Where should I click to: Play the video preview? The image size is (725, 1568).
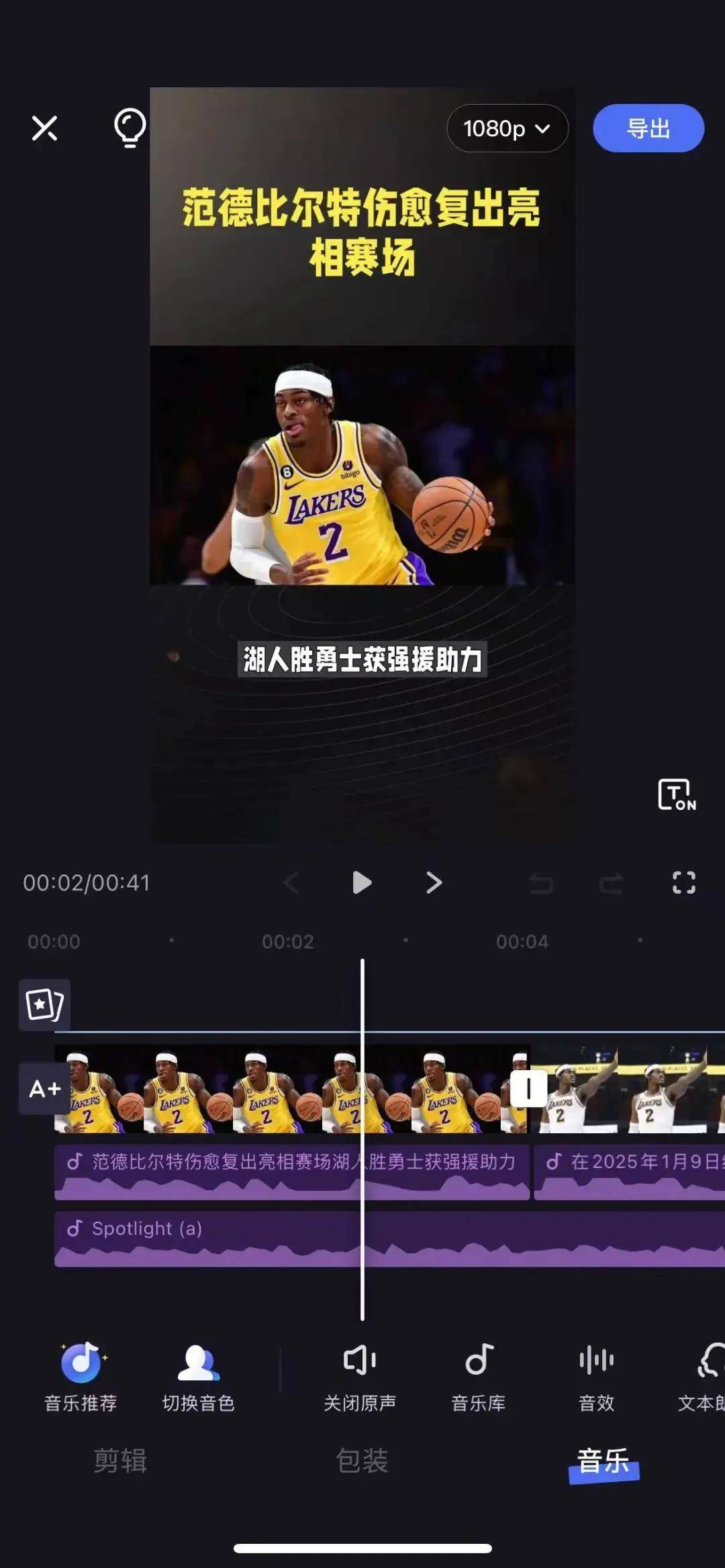[x=362, y=882]
